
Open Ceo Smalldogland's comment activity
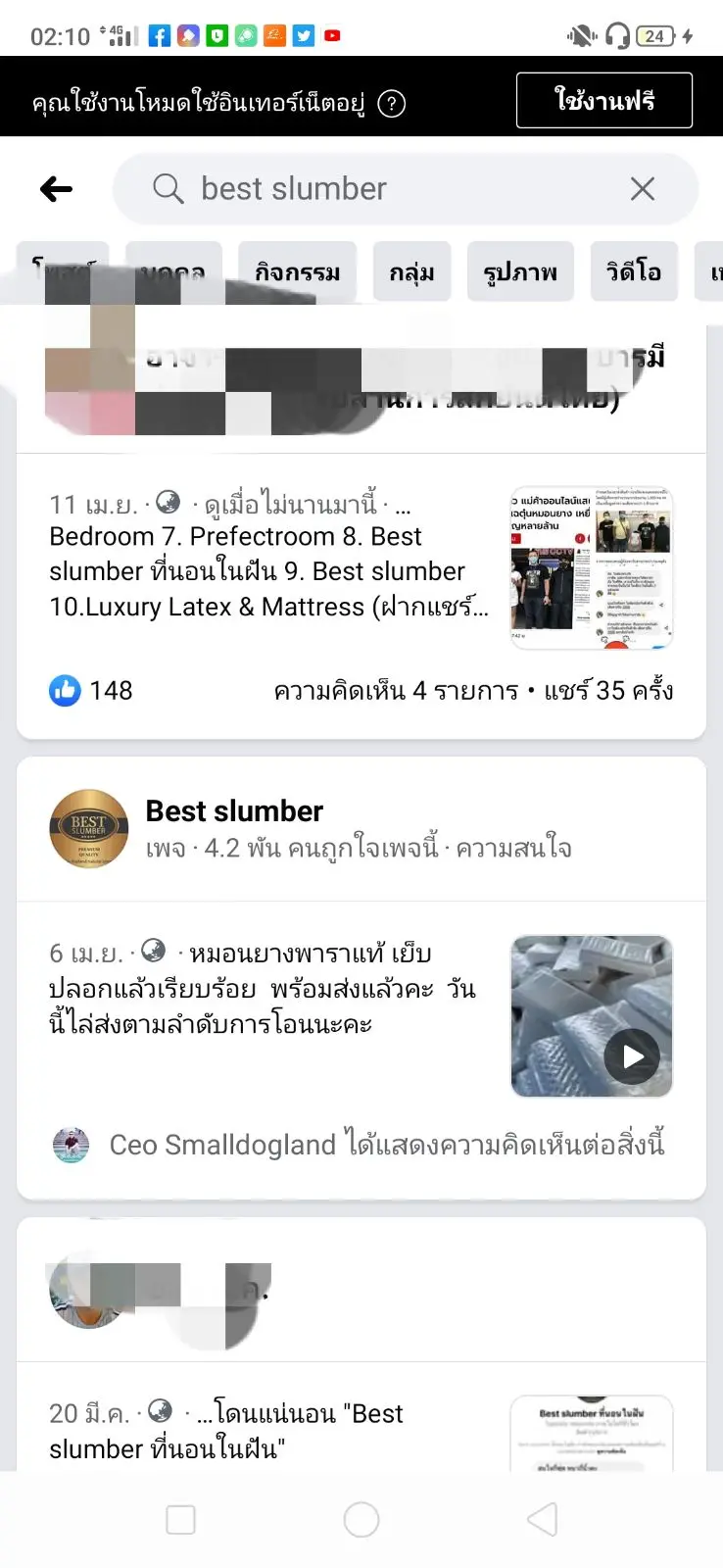pyautogui.click(x=386, y=1145)
